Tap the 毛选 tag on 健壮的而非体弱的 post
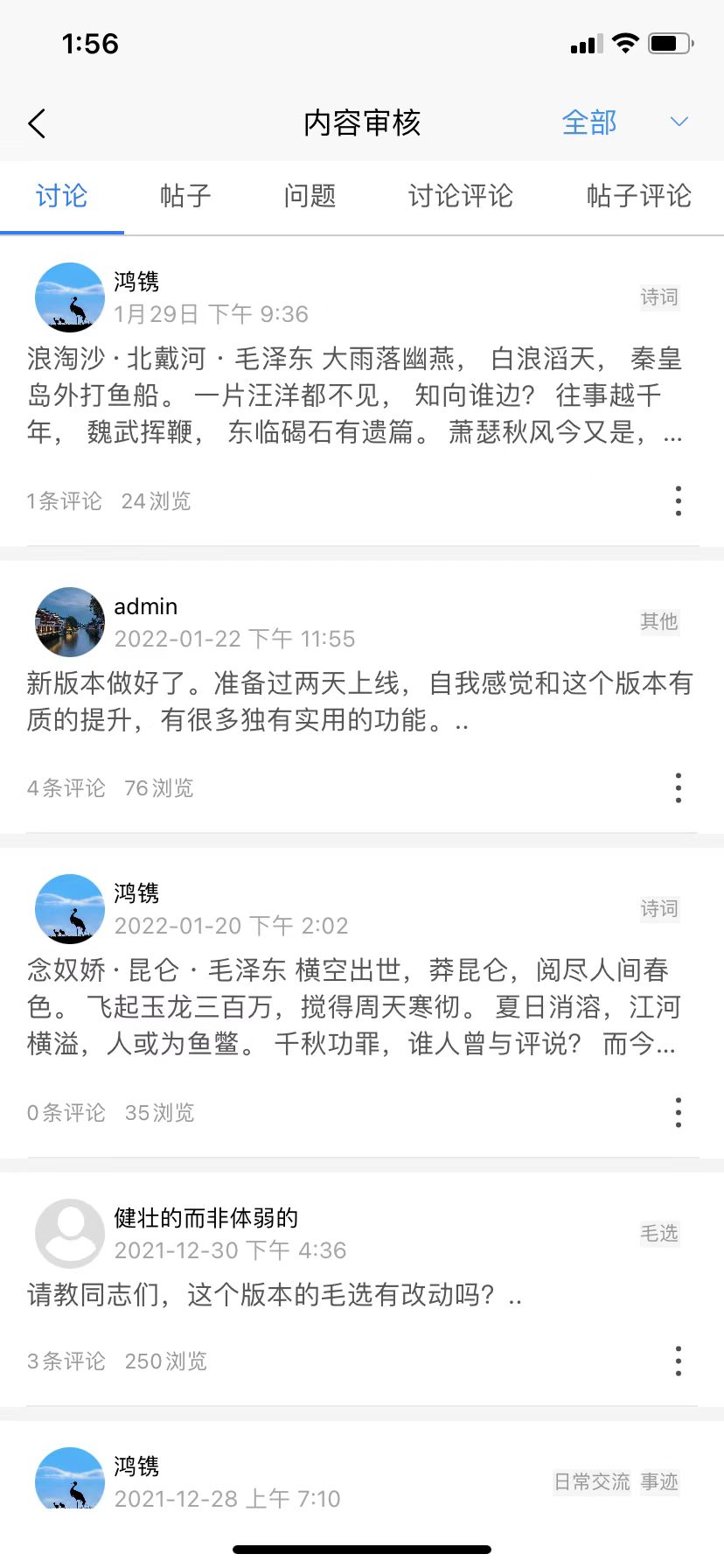 tap(658, 1233)
